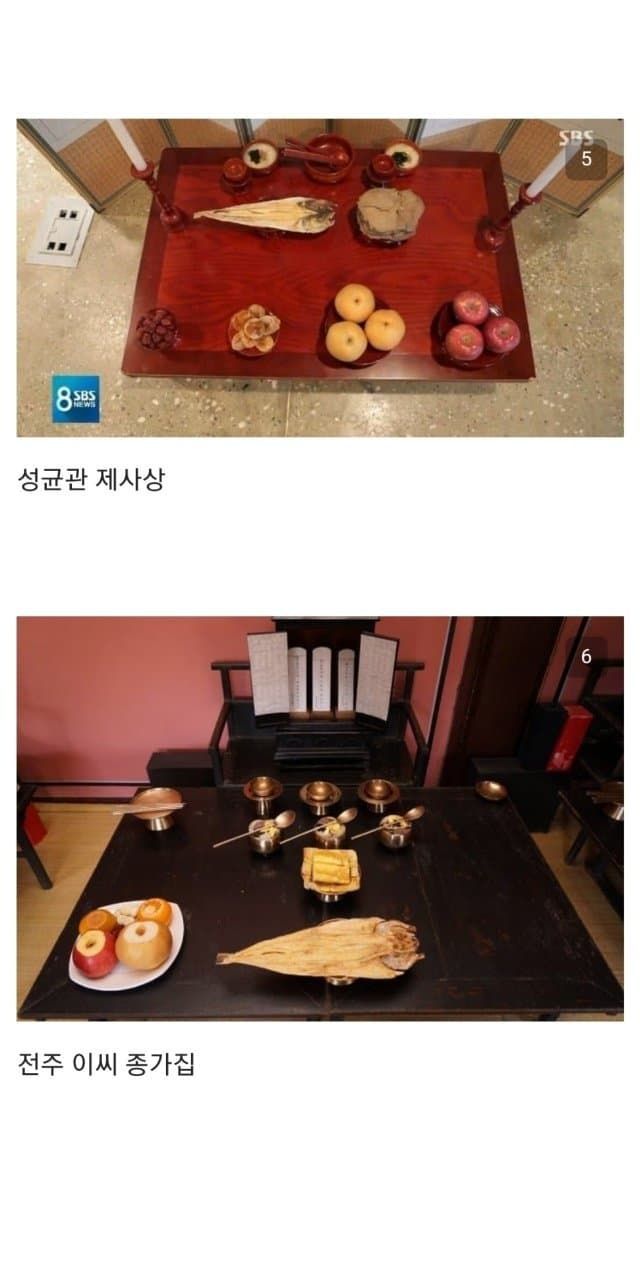Open the 성균관 제사상 photo numbered 5
Viewport: 640px width, 1280px height.
tap(320, 278)
